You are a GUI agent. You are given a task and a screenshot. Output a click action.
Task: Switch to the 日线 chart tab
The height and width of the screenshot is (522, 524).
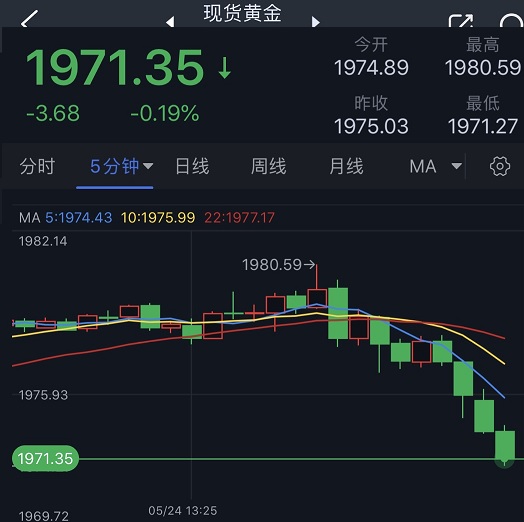coord(192,166)
